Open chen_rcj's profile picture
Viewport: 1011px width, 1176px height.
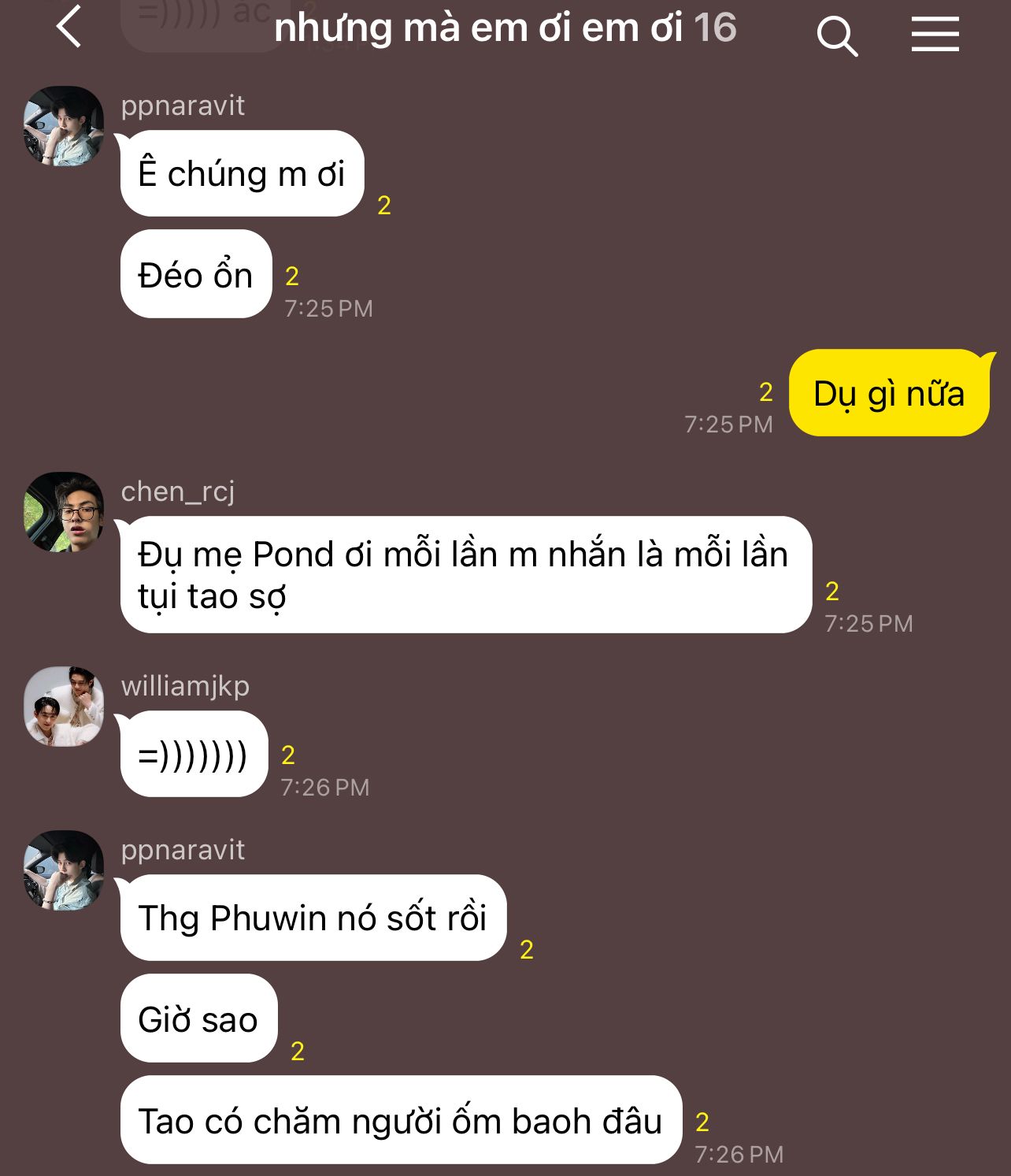coord(64,512)
